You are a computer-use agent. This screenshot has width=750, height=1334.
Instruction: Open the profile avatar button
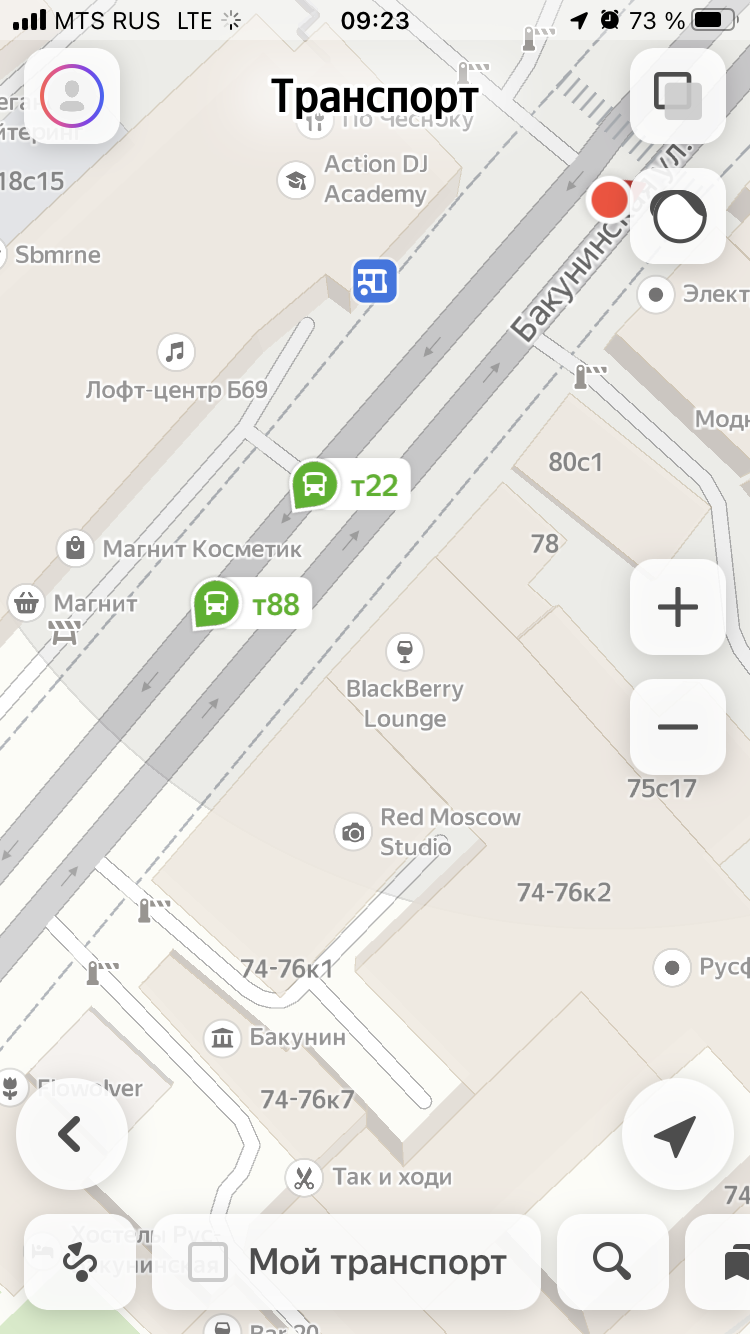tap(72, 95)
